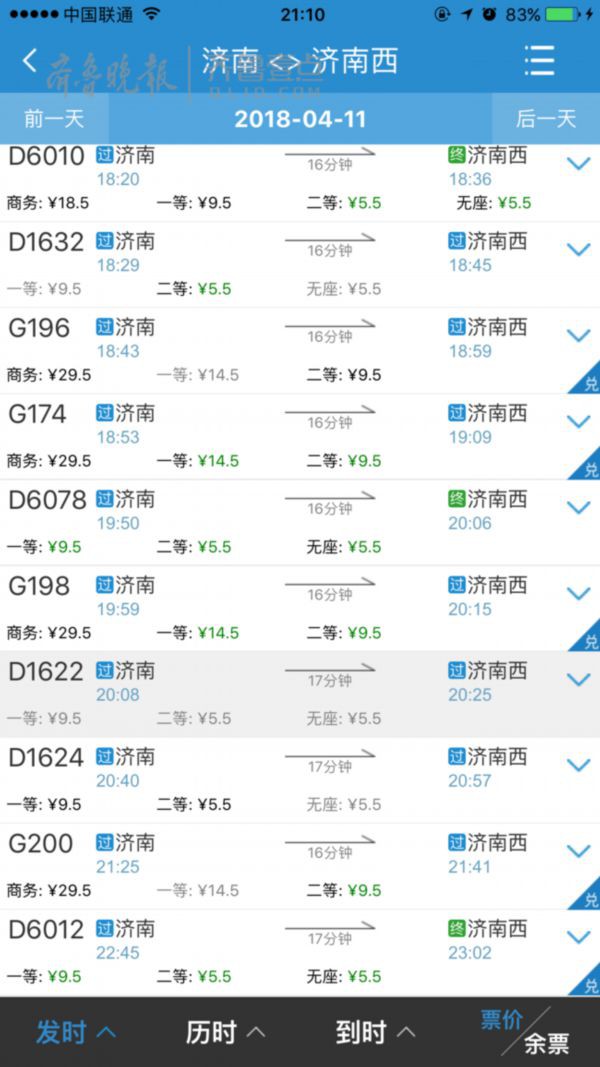
Task: Select train G200 departing 21:25
Action: coord(300,866)
